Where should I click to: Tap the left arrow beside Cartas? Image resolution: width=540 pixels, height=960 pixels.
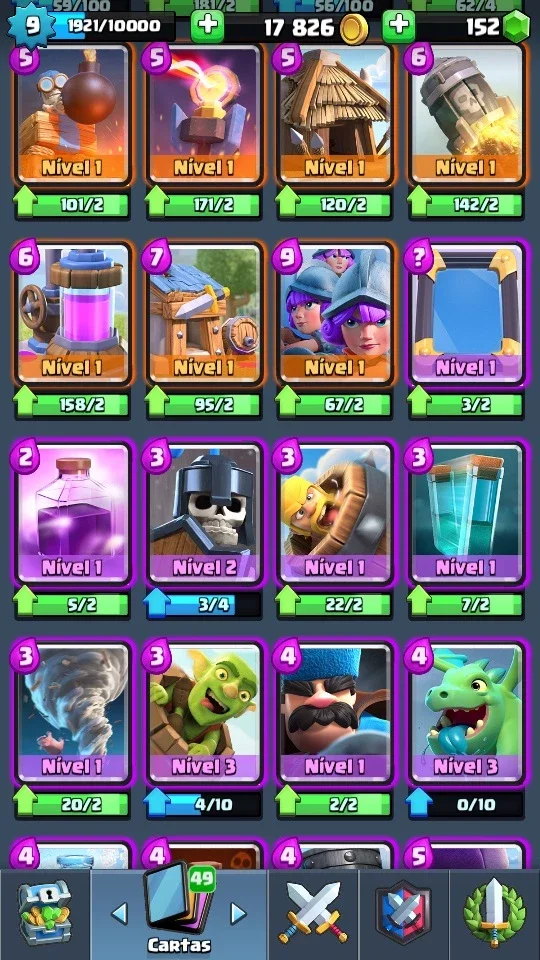coord(119,913)
